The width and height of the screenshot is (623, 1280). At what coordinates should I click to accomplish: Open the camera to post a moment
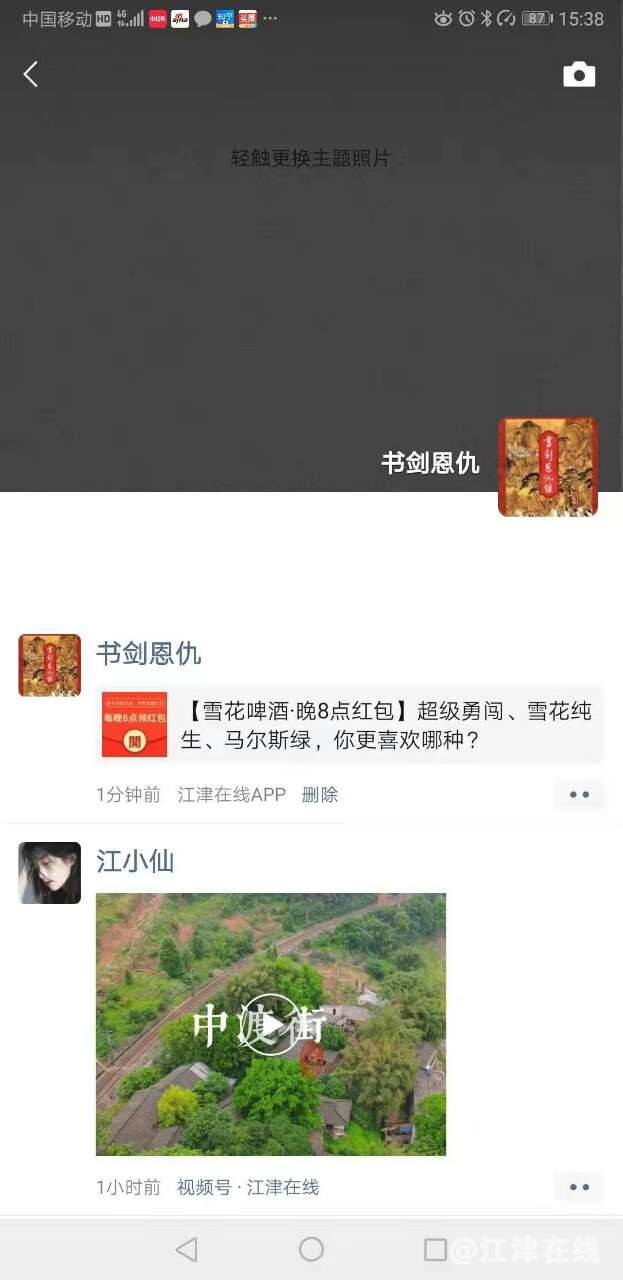579,75
